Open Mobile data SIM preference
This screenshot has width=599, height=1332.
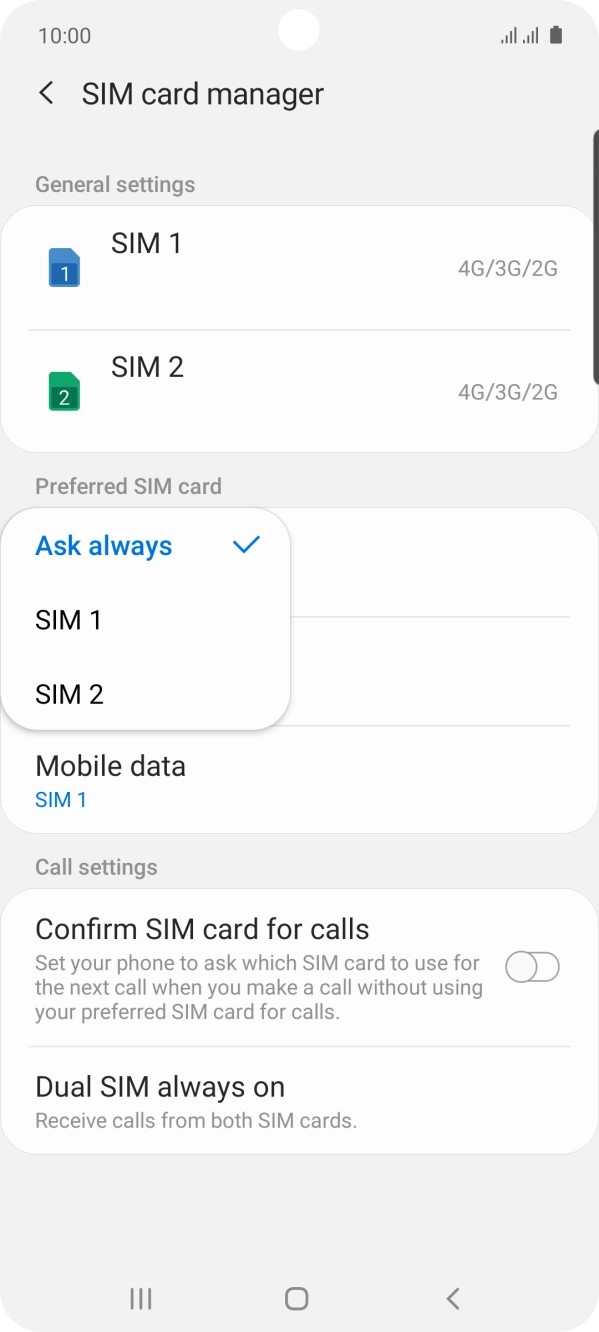click(x=299, y=780)
